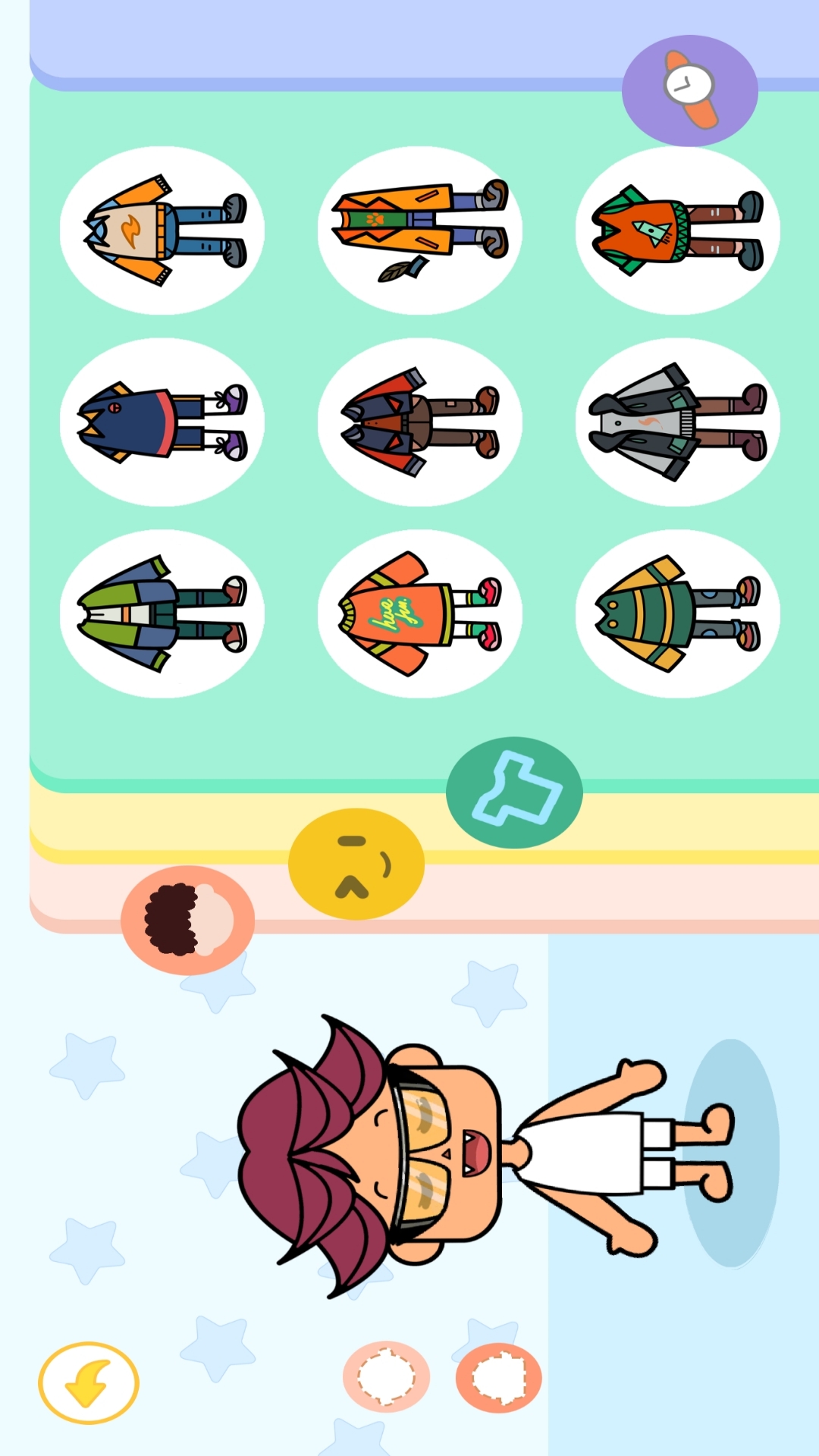Select the orange jacket lightning-bolt tee outfit
This screenshot has height=1456, width=819.
point(162,231)
